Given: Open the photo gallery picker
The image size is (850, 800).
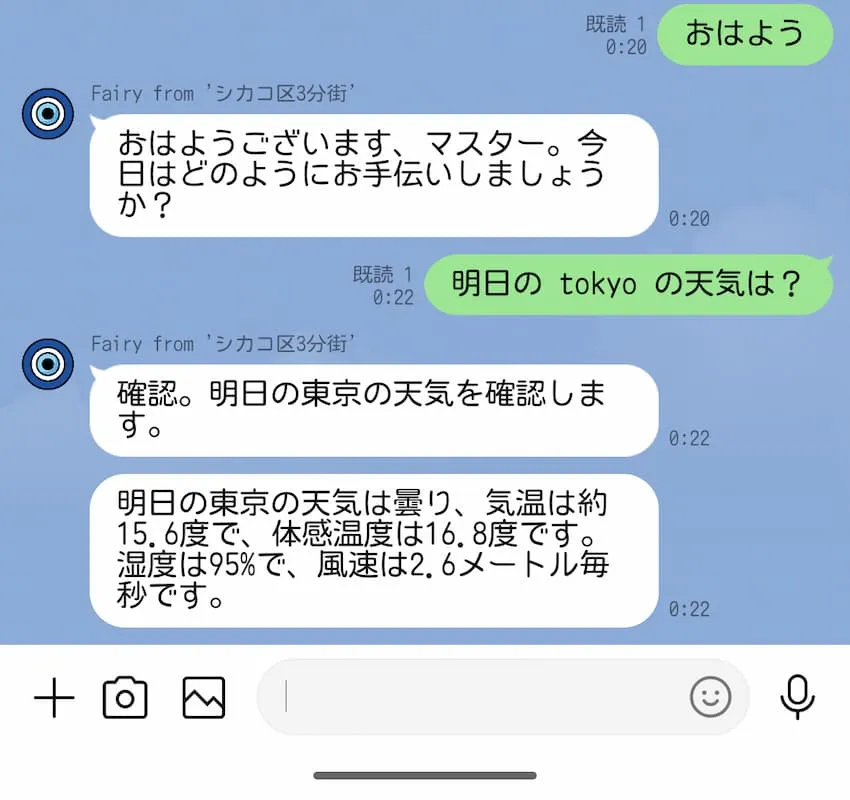Looking at the screenshot, I should click(x=203, y=698).
